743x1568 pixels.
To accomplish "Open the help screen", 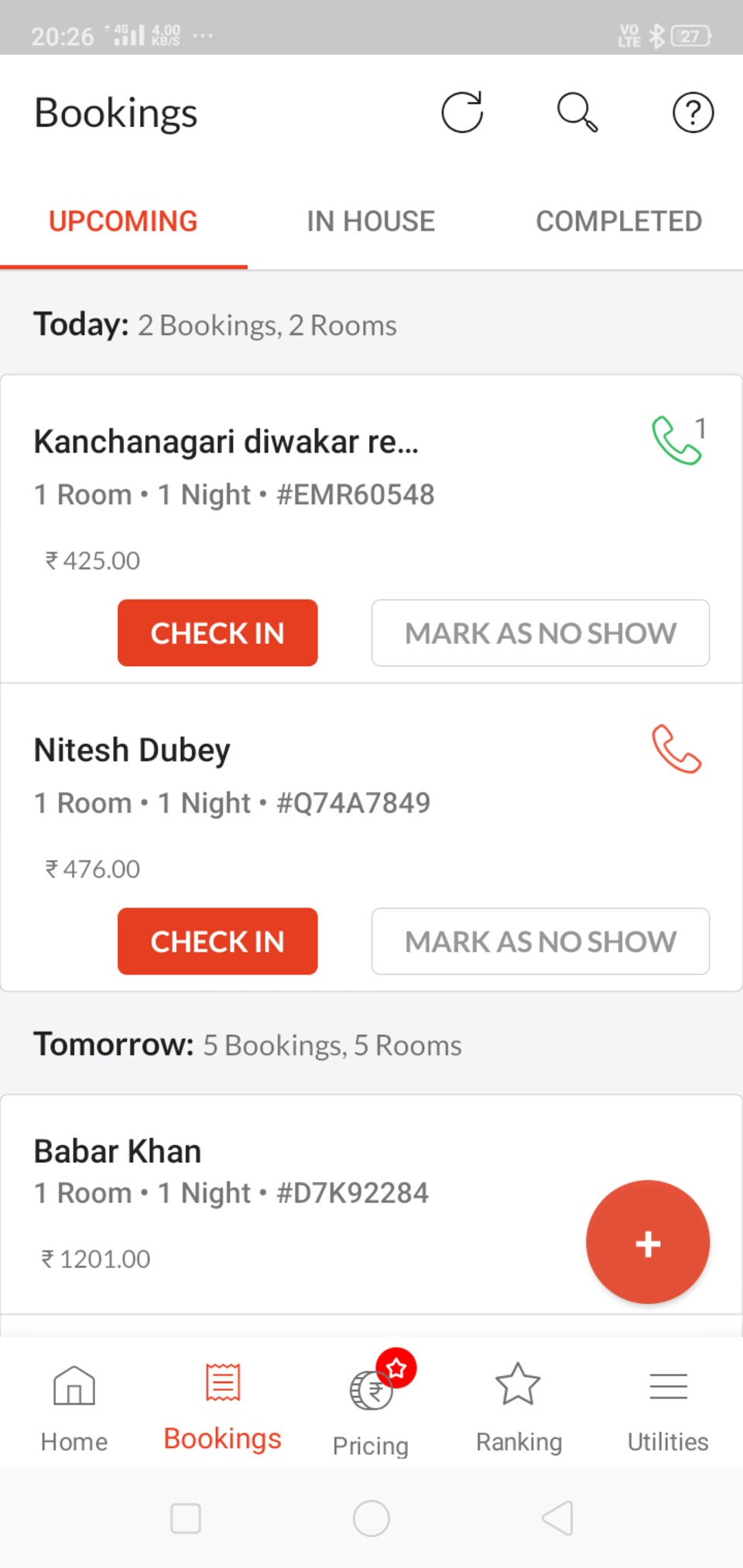I will (x=693, y=112).
